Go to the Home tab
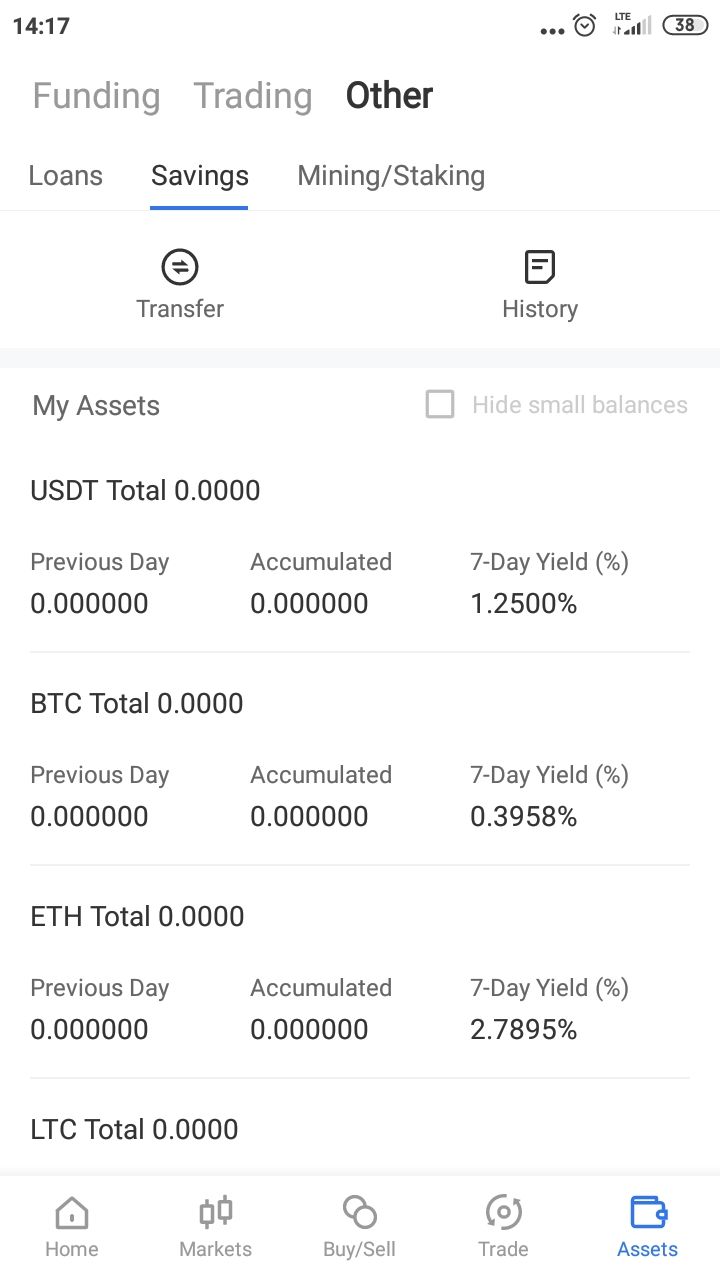 point(72,1227)
